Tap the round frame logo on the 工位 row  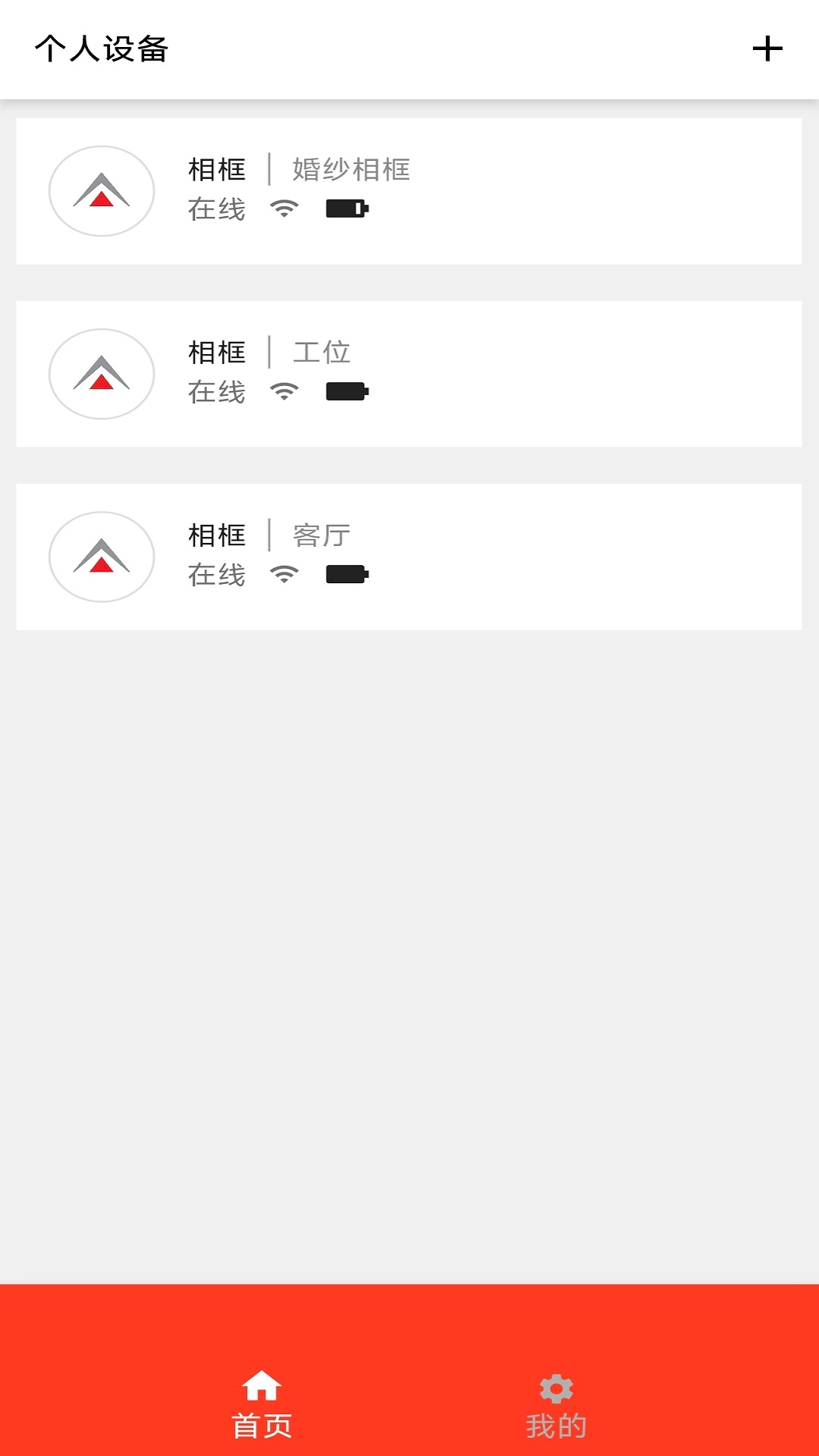101,374
